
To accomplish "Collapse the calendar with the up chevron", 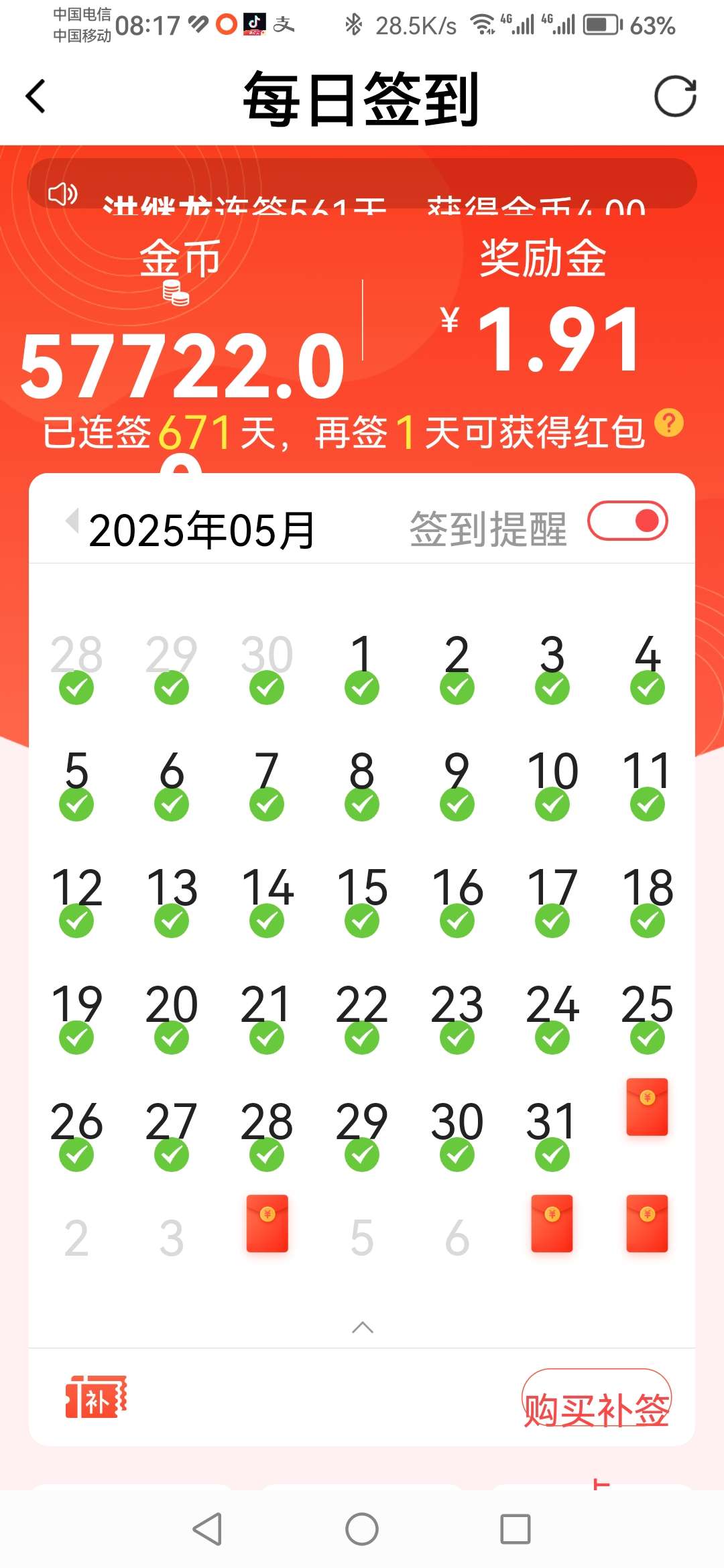I will (363, 1327).
